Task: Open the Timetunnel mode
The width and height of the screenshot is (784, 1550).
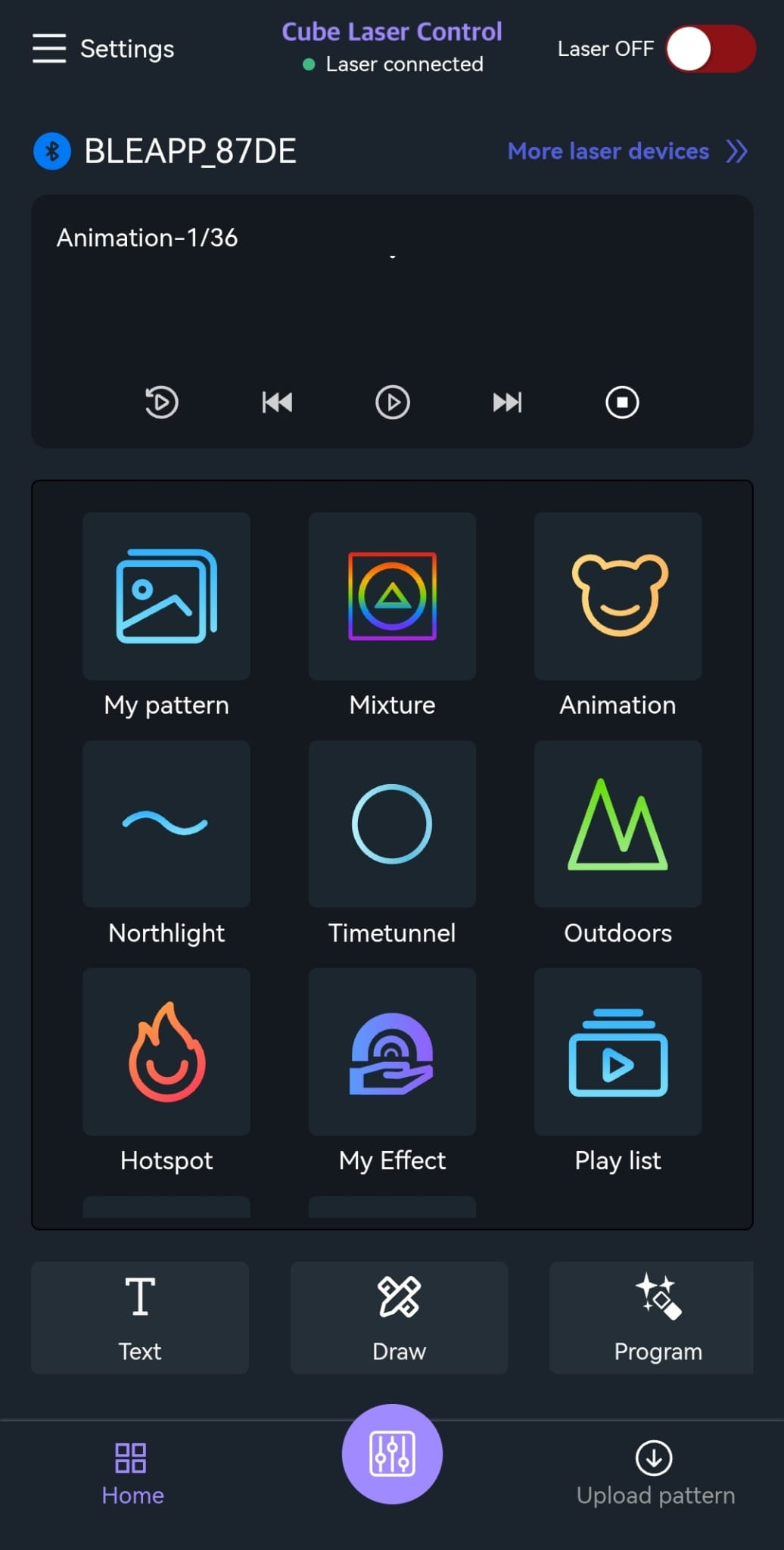Action: click(x=392, y=825)
